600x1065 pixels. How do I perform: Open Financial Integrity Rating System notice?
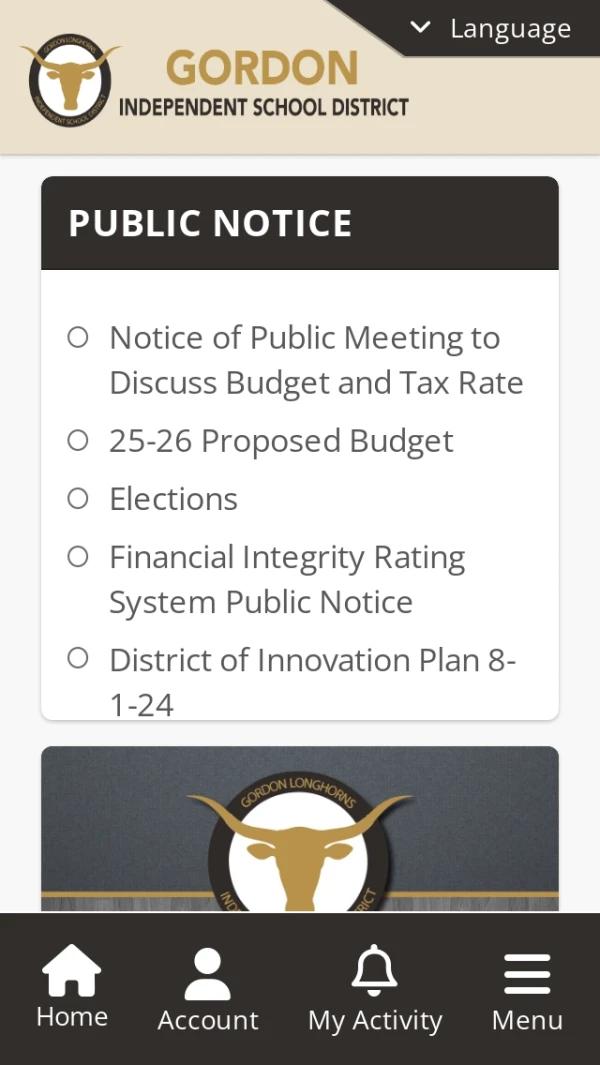click(287, 579)
